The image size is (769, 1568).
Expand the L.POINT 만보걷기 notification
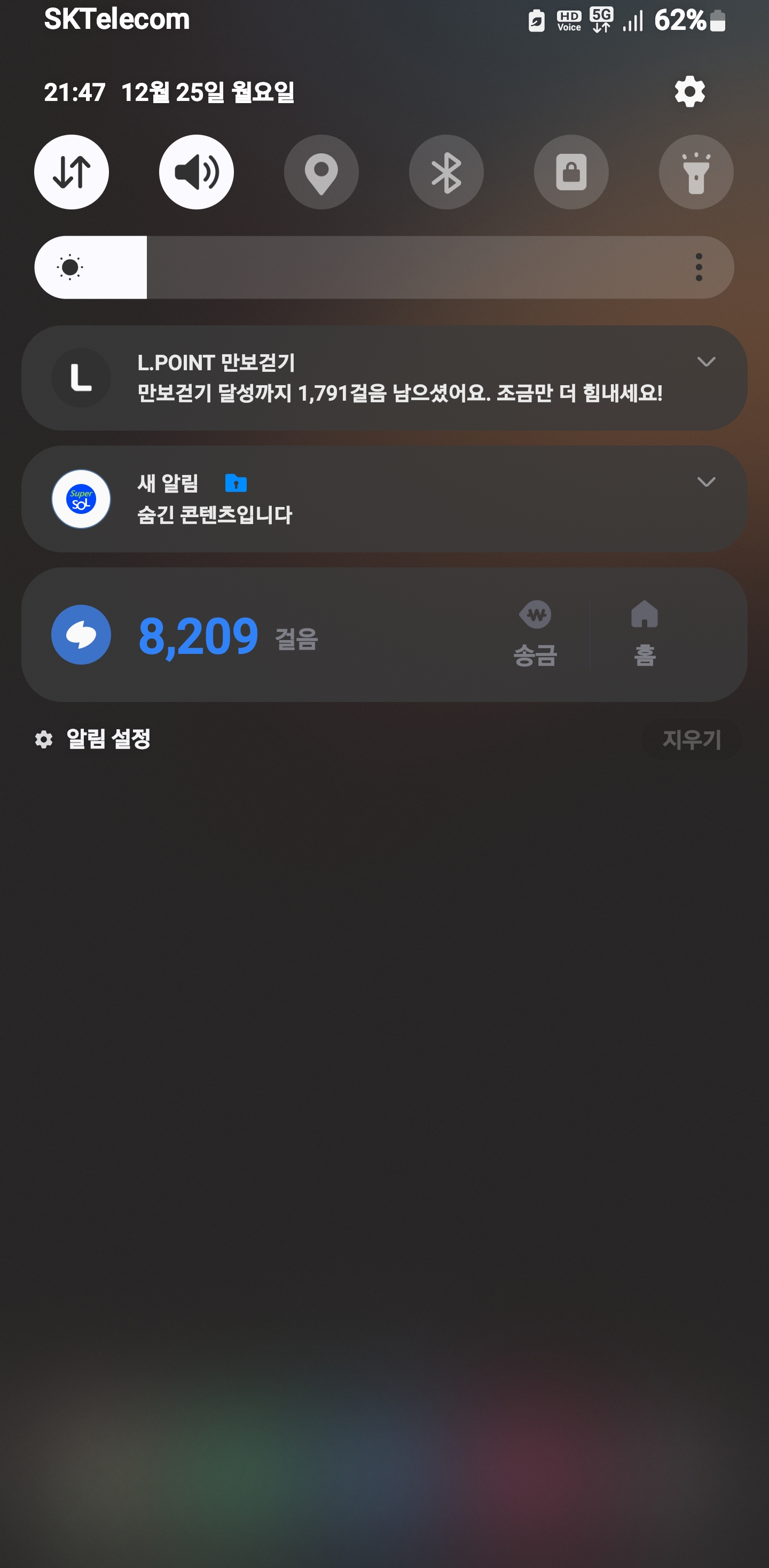click(x=706, y=362)
